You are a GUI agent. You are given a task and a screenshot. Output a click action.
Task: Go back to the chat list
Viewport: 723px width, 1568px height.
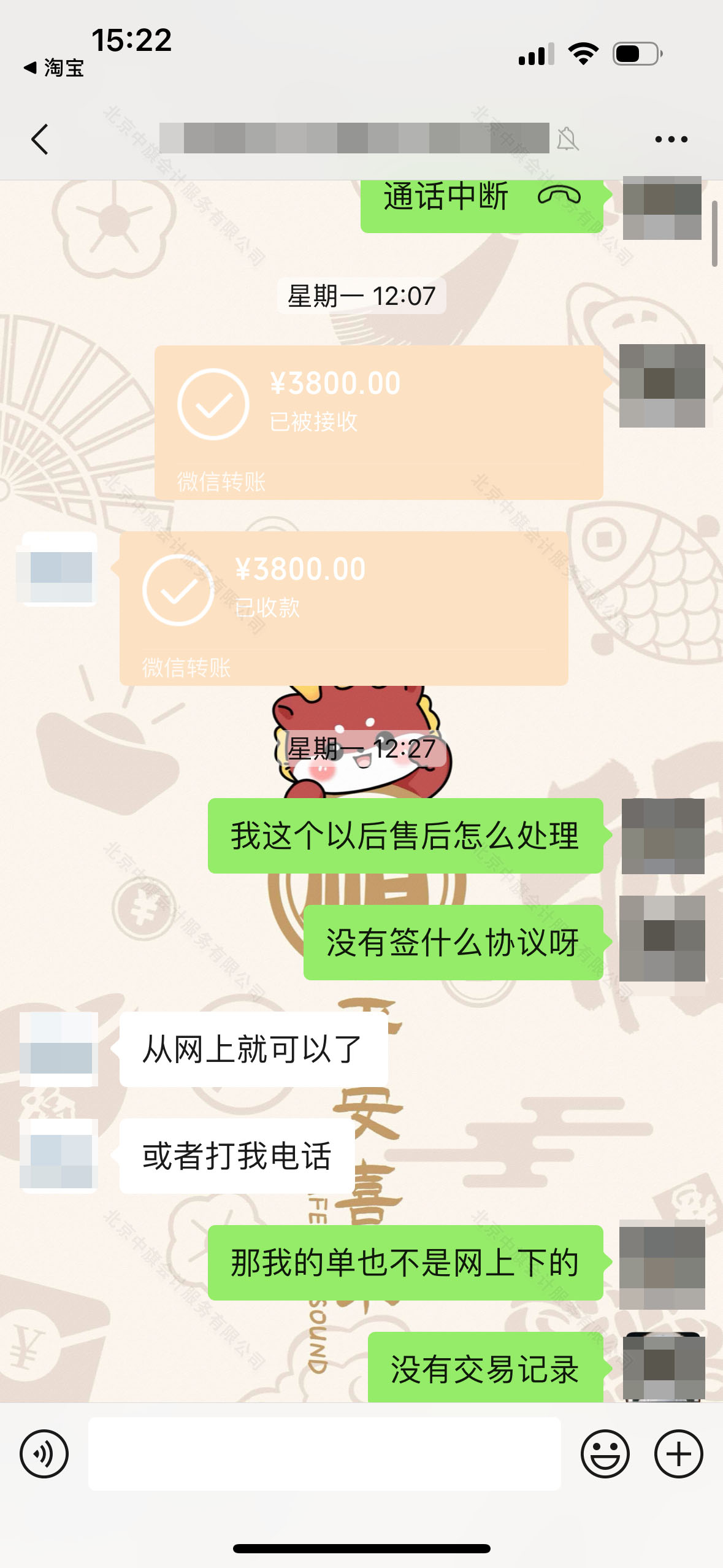pos(40,139)
